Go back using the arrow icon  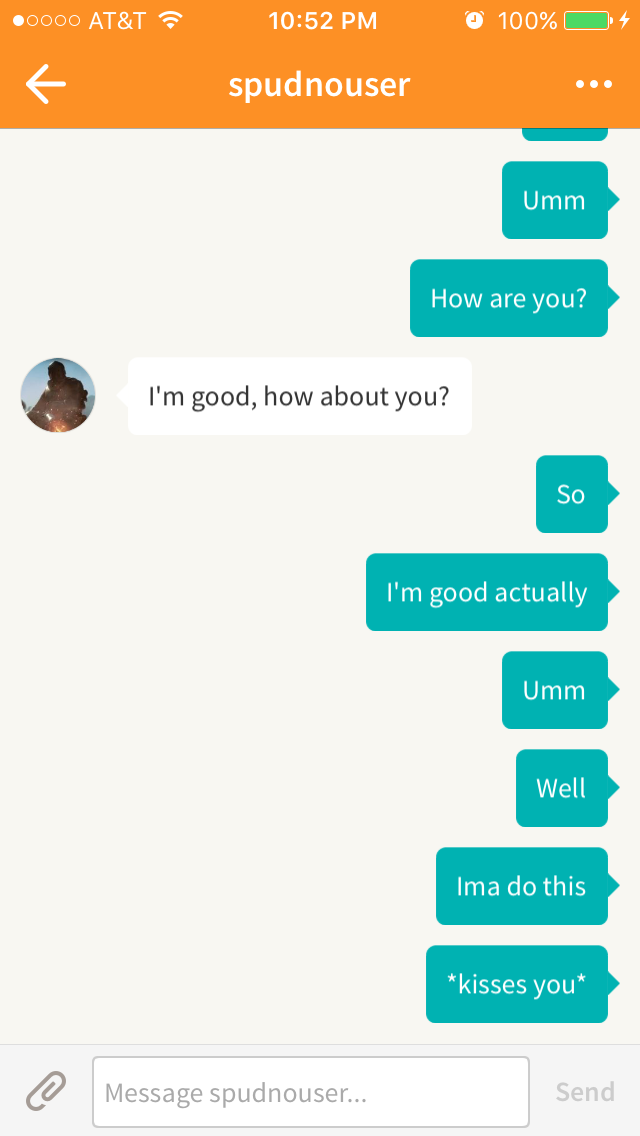coord(46,84)
